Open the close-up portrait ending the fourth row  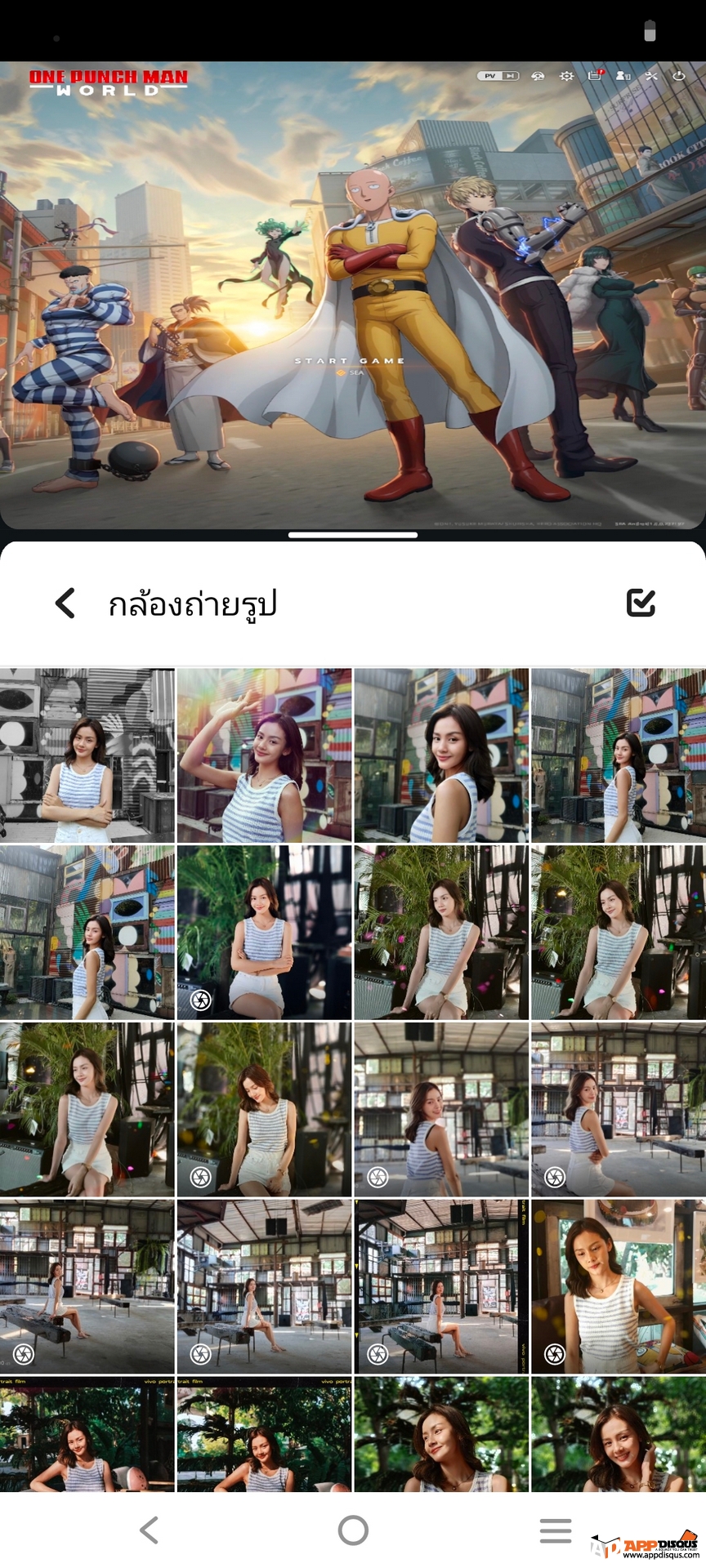click(x=619, y=1286)
